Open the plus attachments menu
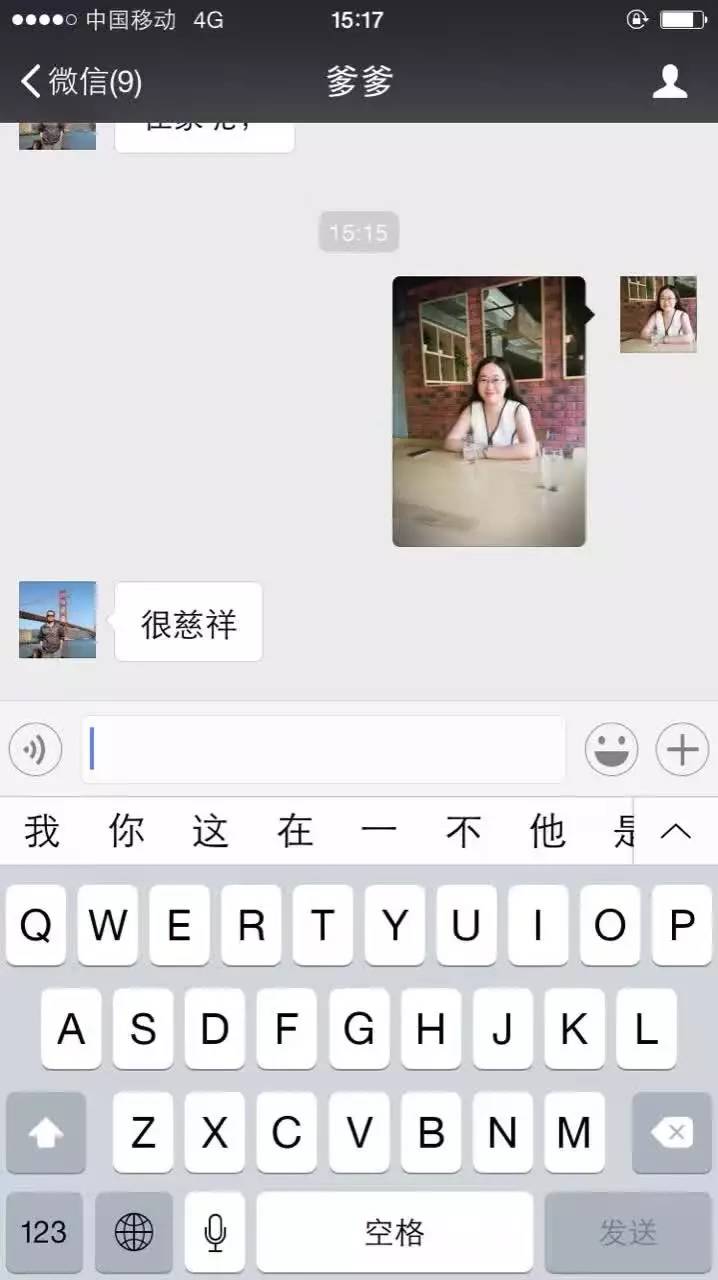The width and height of the screenshot is (718, 1280). click(x=682, y=749)
